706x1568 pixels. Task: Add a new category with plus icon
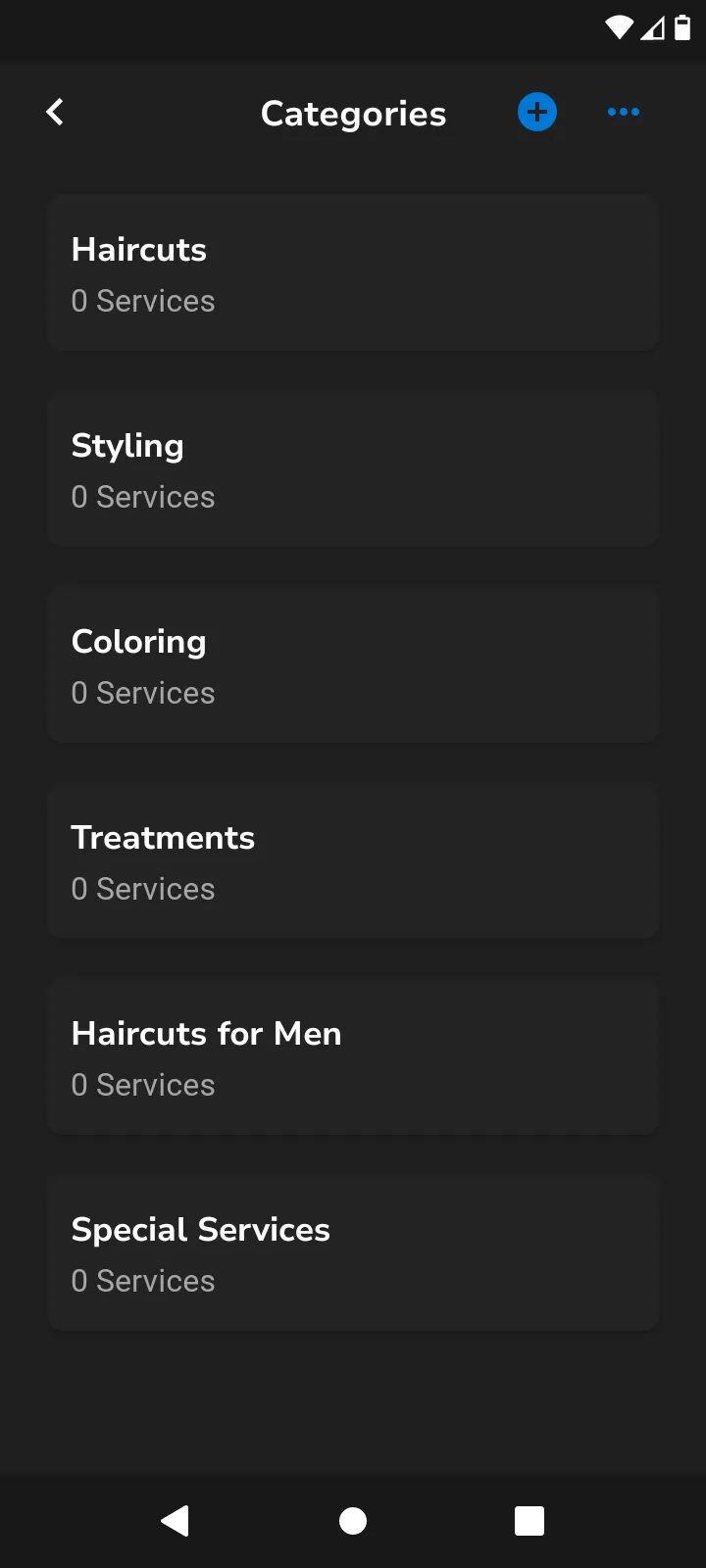click(x=537, y=112)
